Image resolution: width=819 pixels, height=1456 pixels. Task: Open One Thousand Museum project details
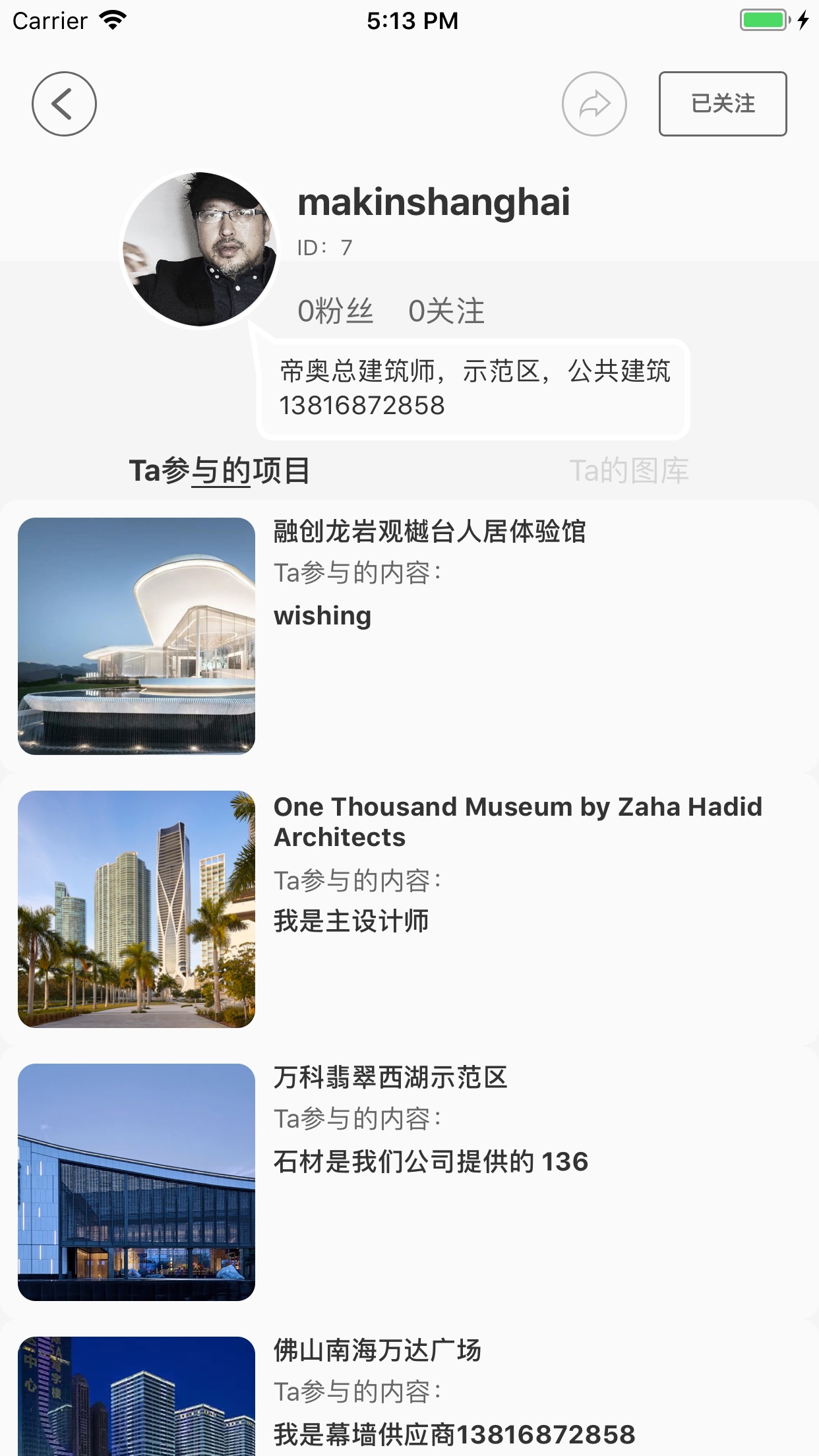518,821
